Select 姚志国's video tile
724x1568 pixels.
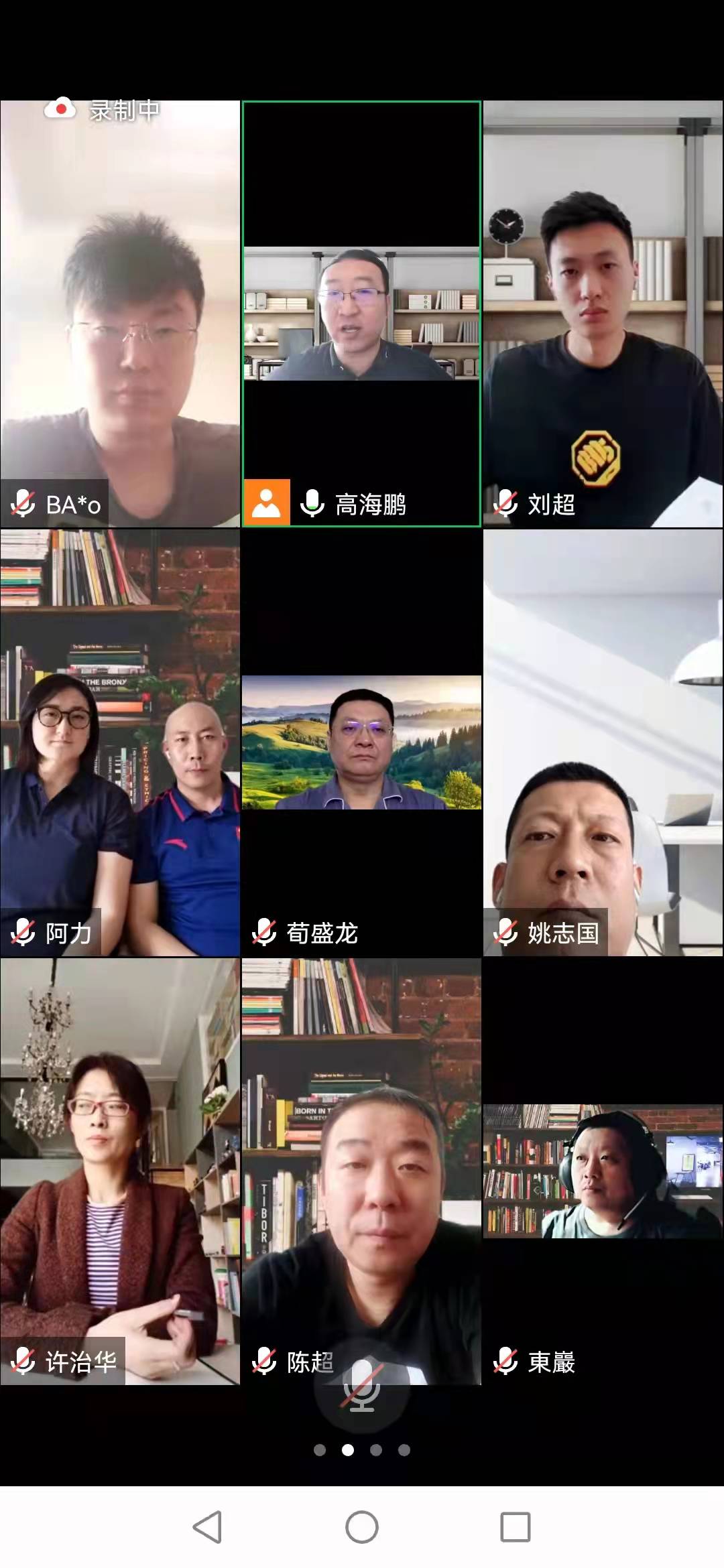[x=603, y=742]
